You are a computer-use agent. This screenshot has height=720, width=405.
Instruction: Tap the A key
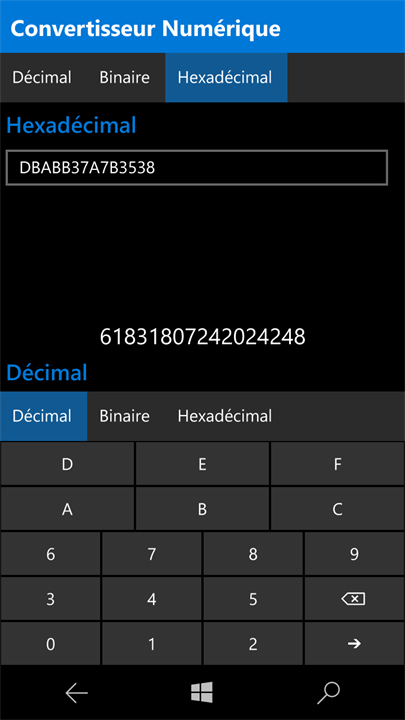coord(68,509)
